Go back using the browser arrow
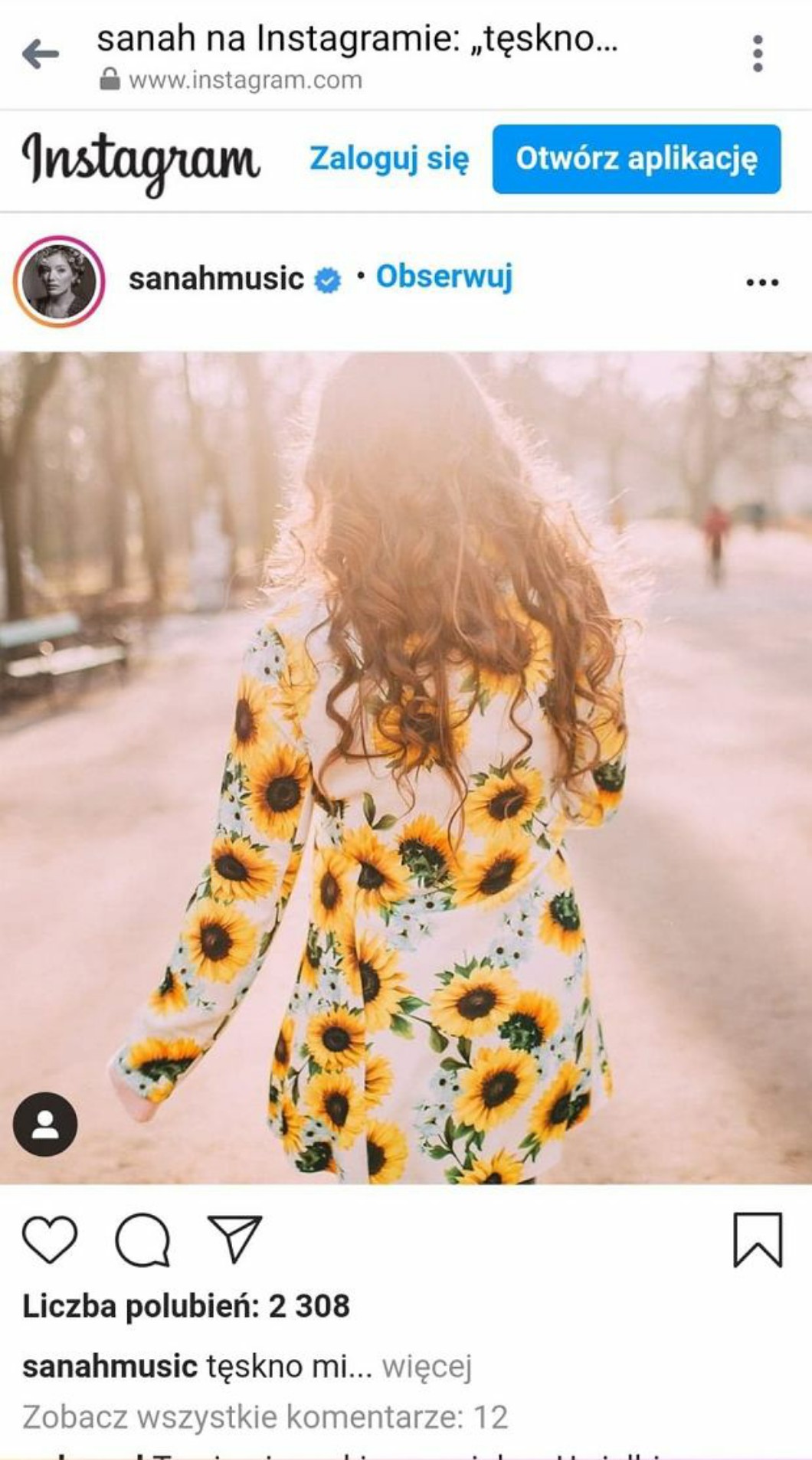 (41, 54)
